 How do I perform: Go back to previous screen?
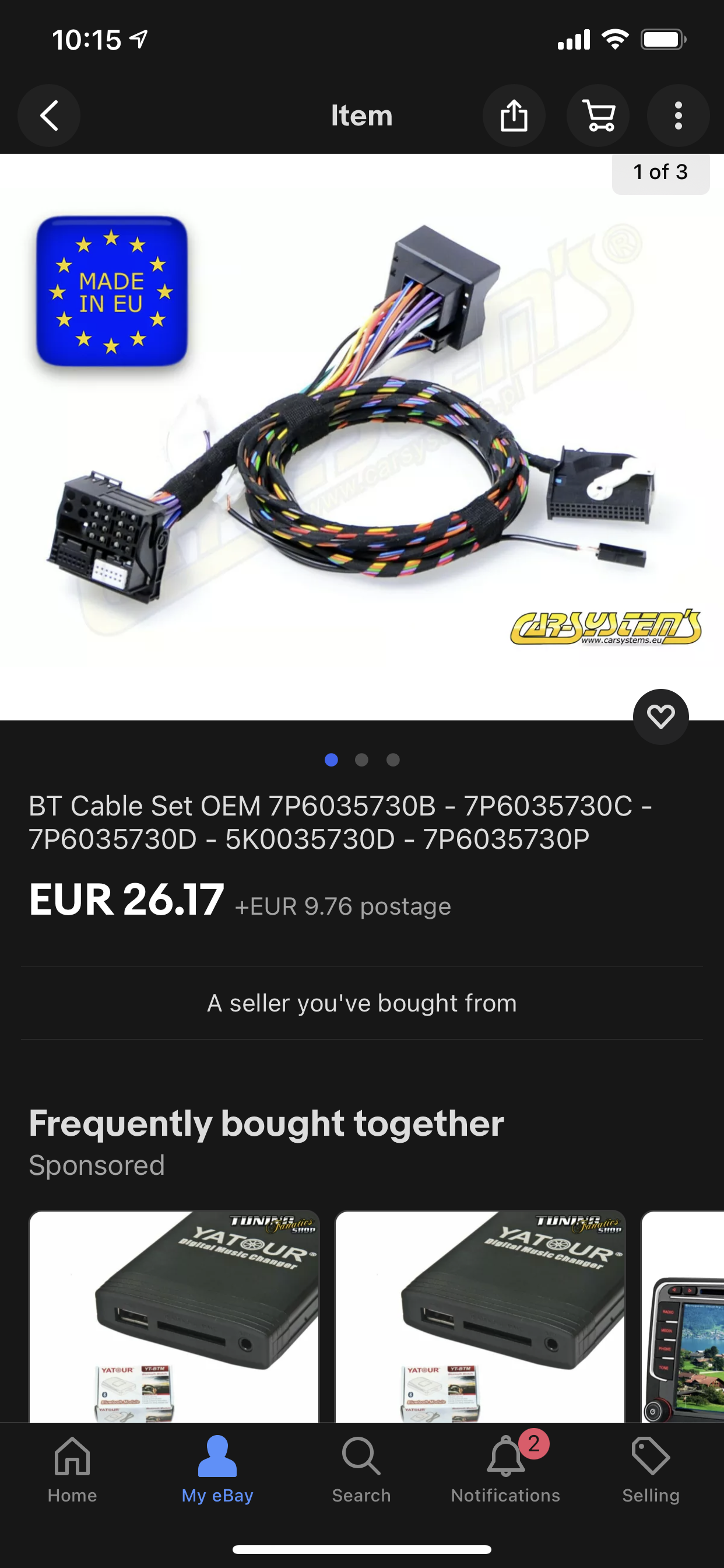(x=48, y=115)
